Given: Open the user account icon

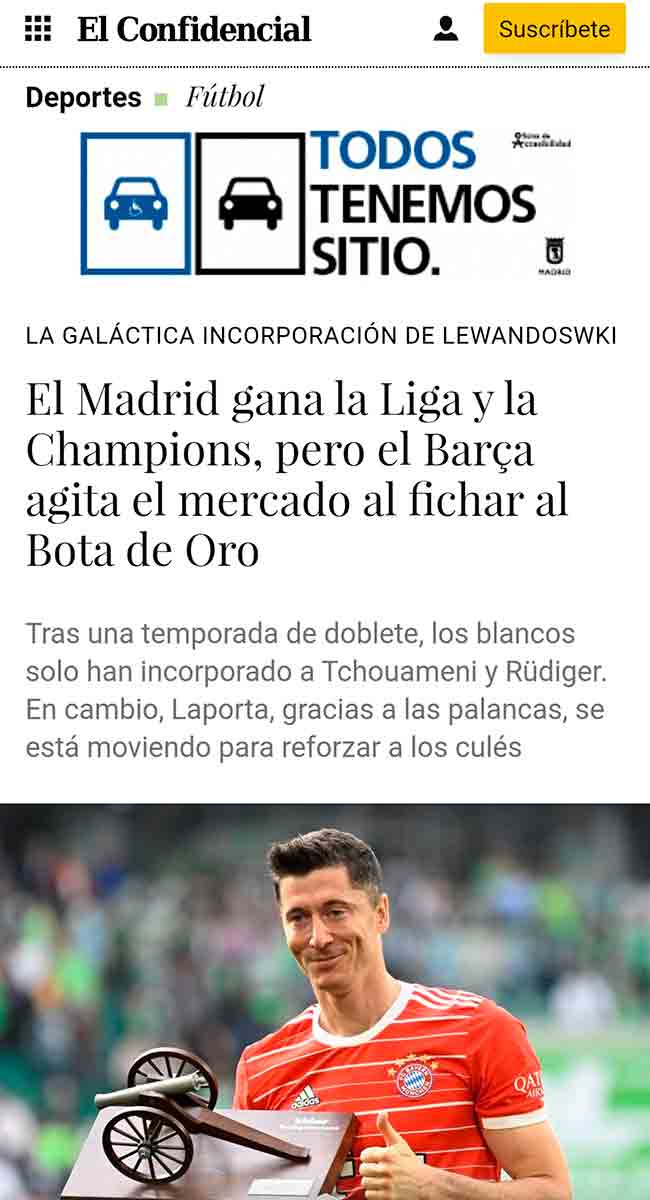Looking at the screenshot, I should point(446,29).
